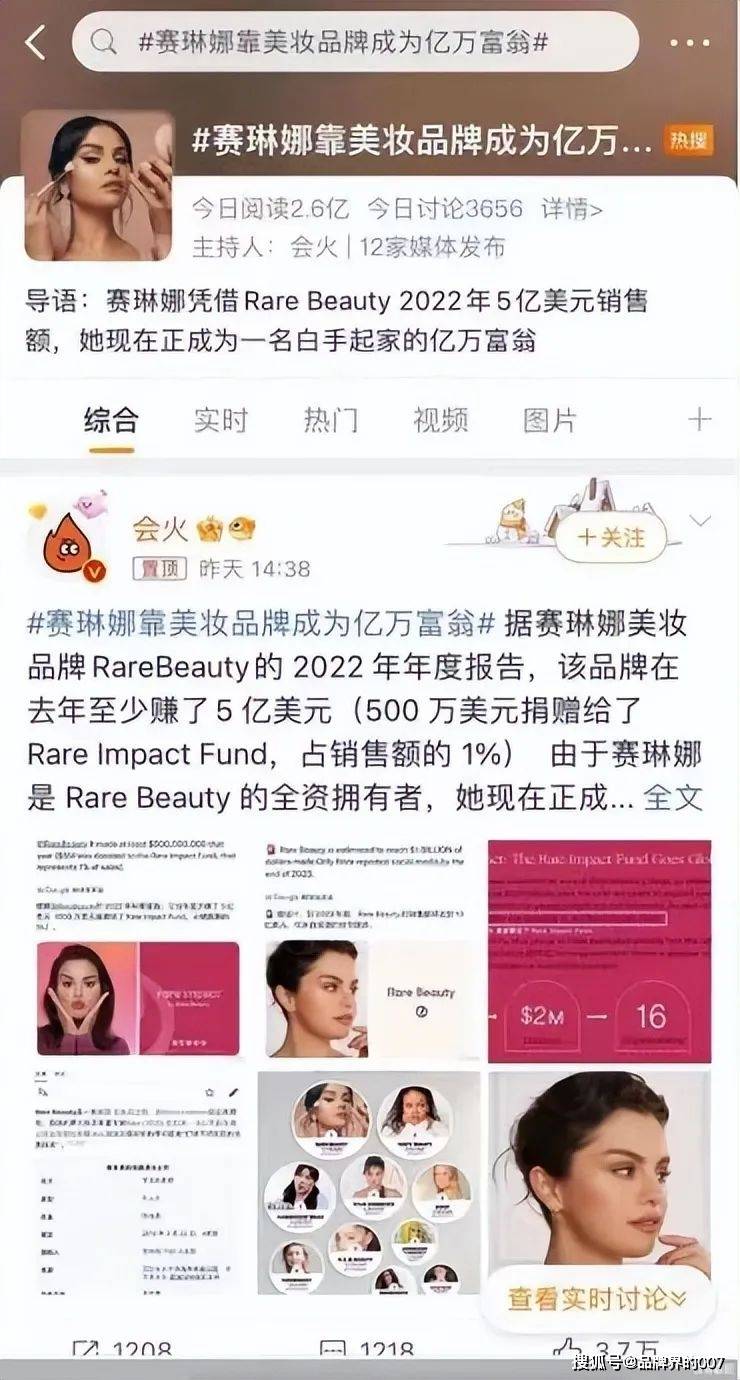The image size is (740, 1380).
Task: Open 查看实时讨论 live discussion
Action: point(596,1299)
